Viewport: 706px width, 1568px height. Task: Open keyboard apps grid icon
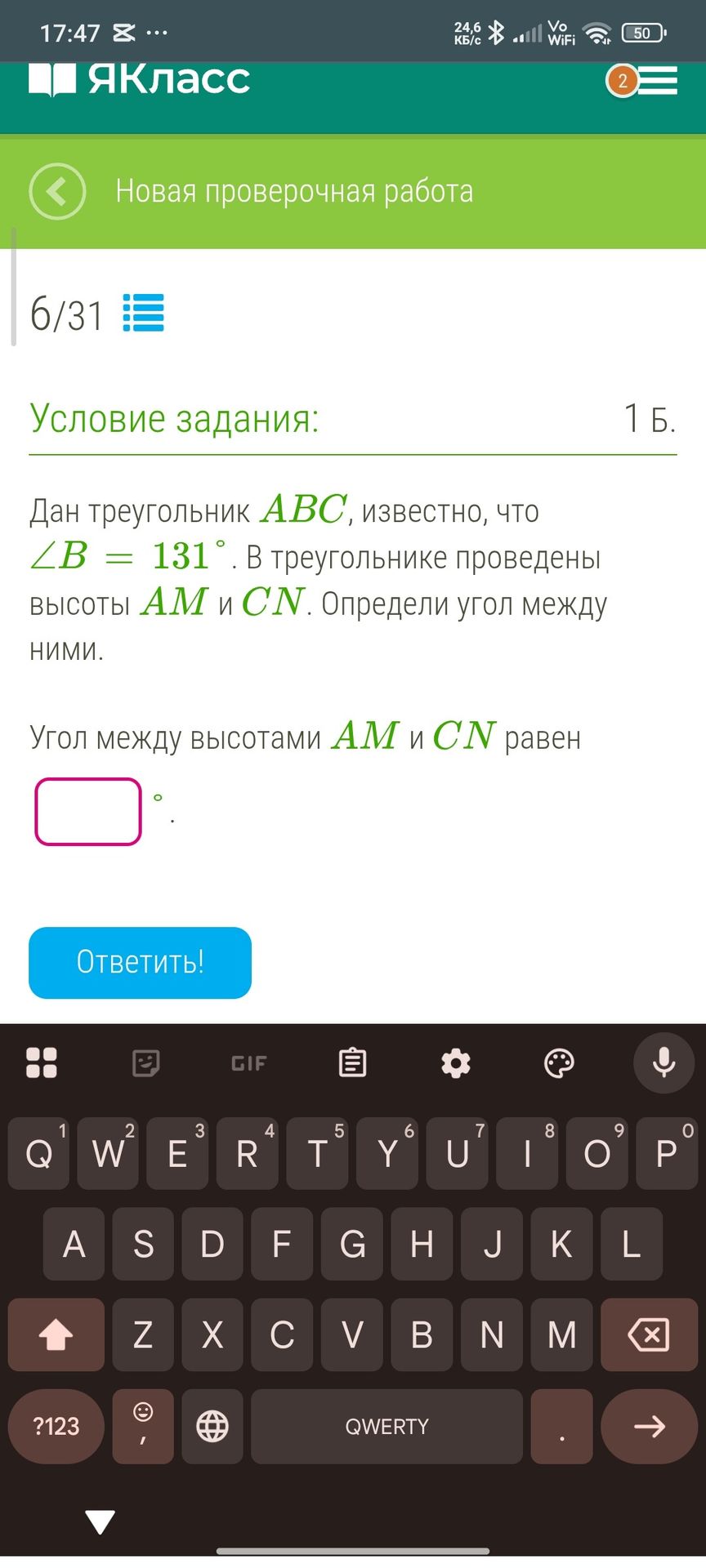(x=42, y=1063)
